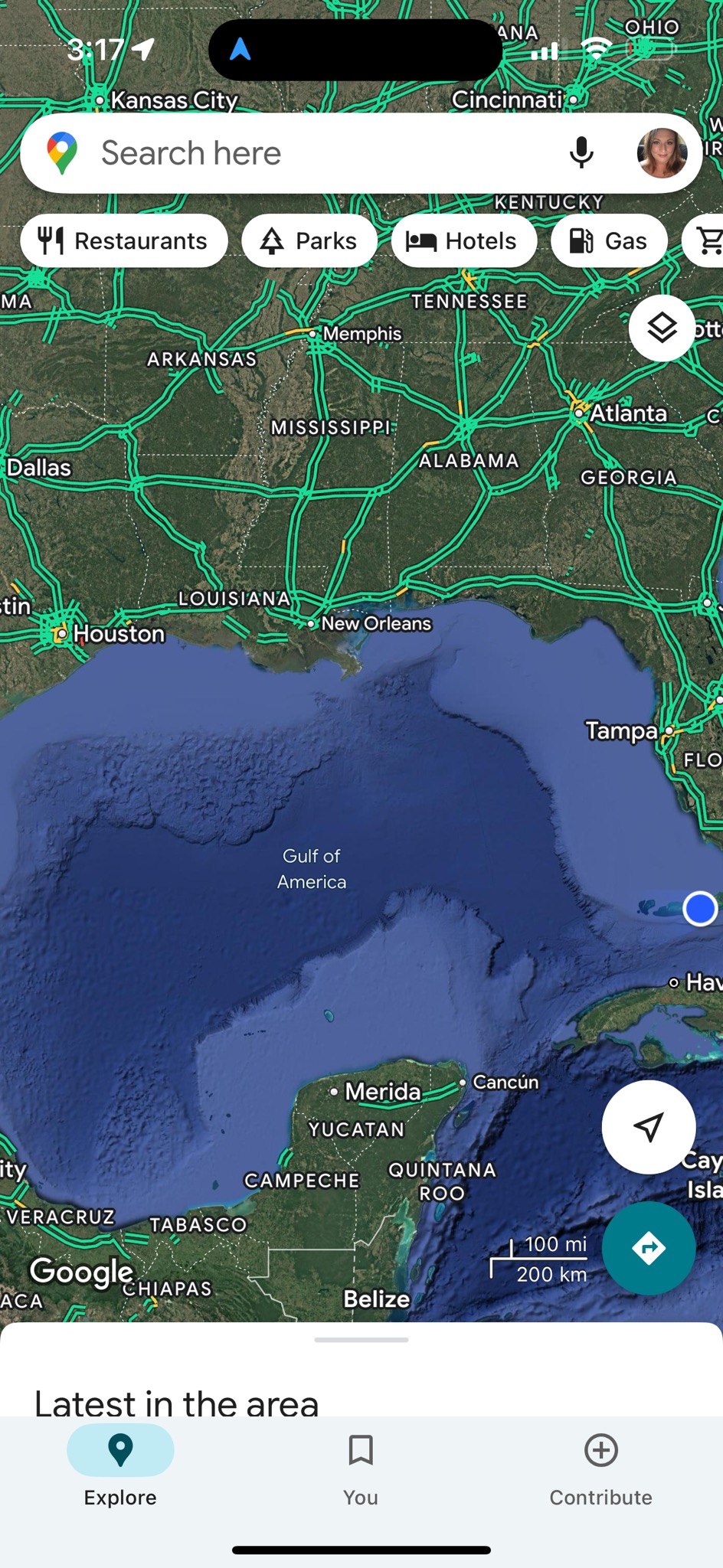Show Hotels on the map
Image resolution: width=723 pixels, height=1568 pixels.
[x=463, y=241]
